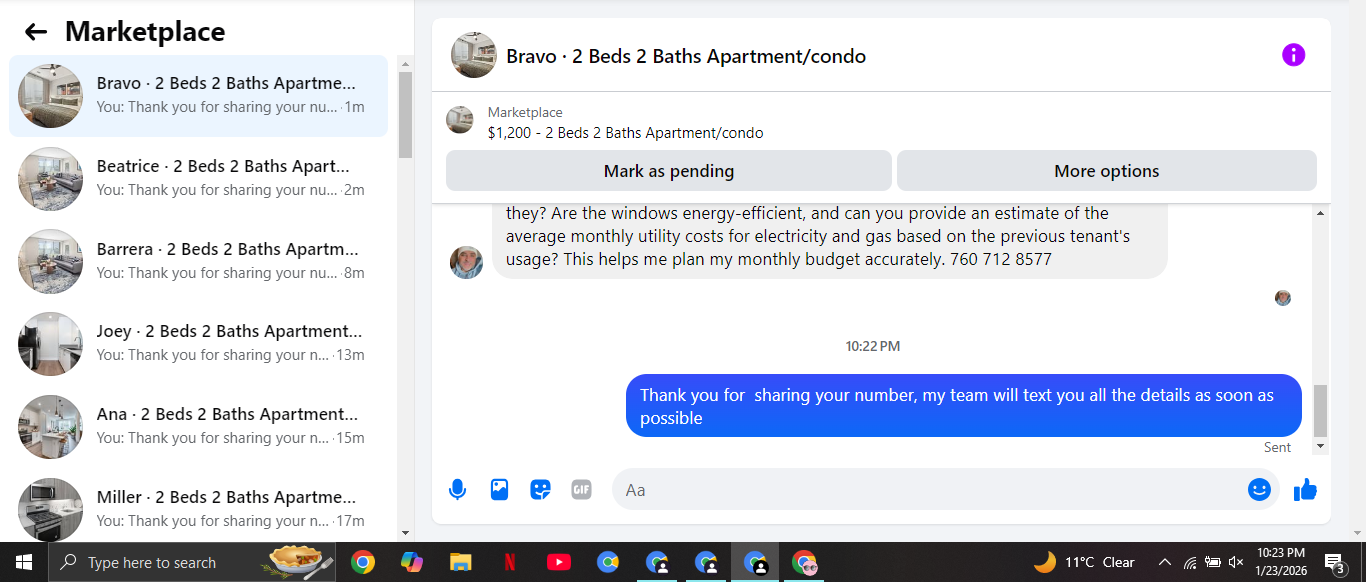Select the Bravo conversation
This screenshot has height=582, width=1366.
[x=200, y=95]
